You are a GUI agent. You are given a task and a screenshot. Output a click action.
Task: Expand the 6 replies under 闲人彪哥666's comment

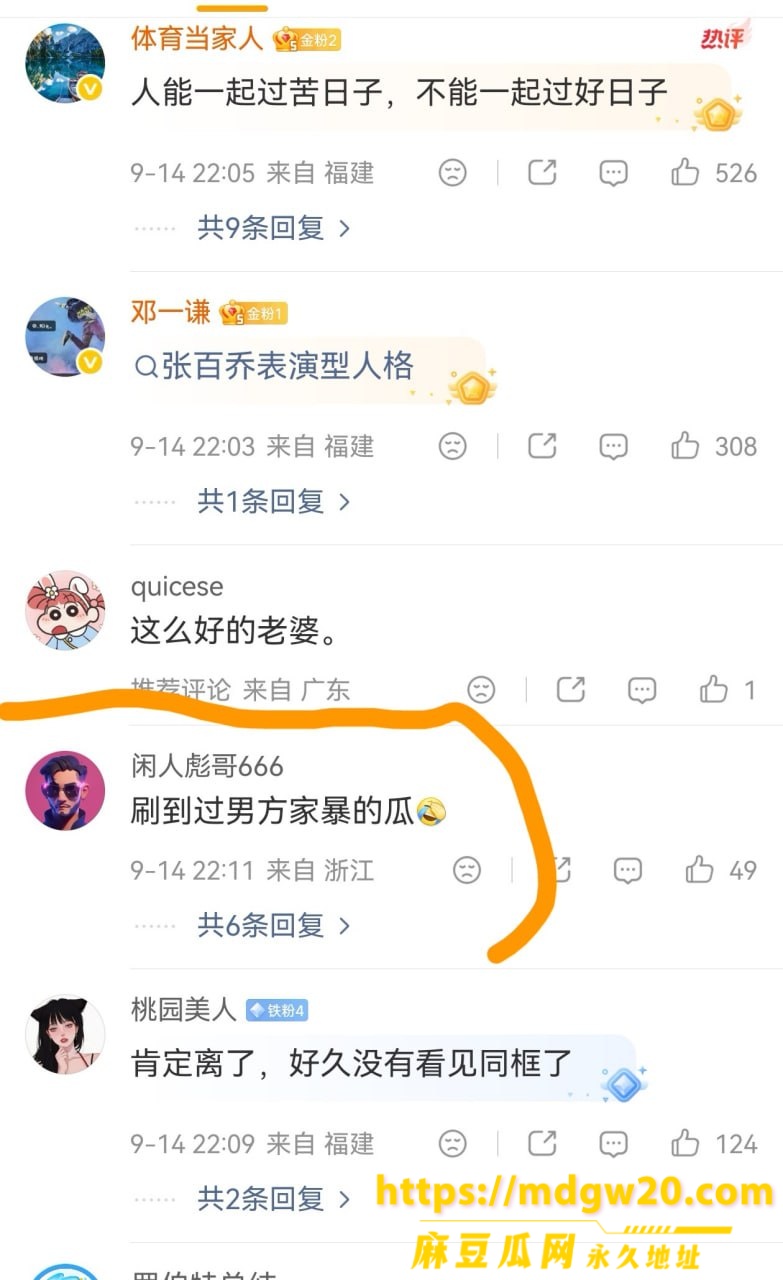[x=274, y=925]
